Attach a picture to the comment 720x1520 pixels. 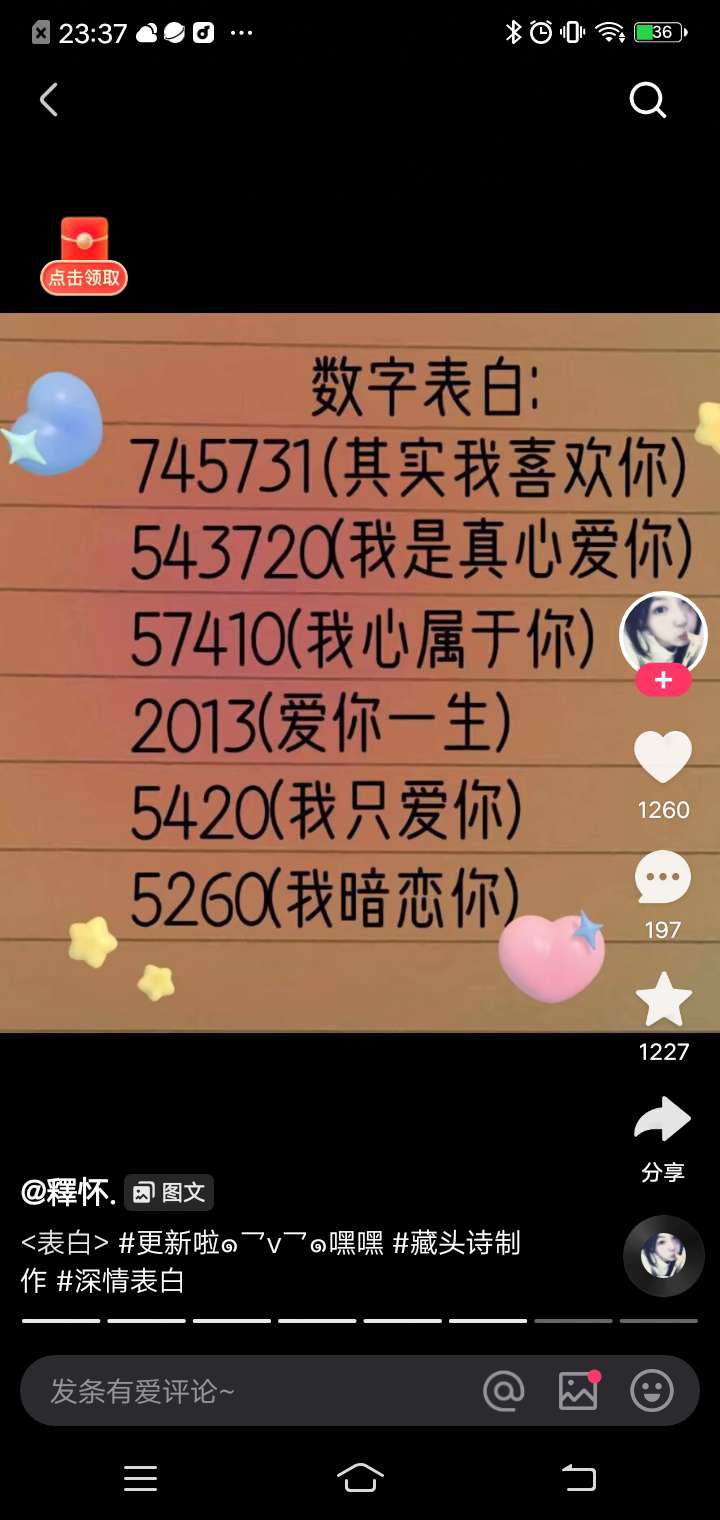tap(578, 1391)
